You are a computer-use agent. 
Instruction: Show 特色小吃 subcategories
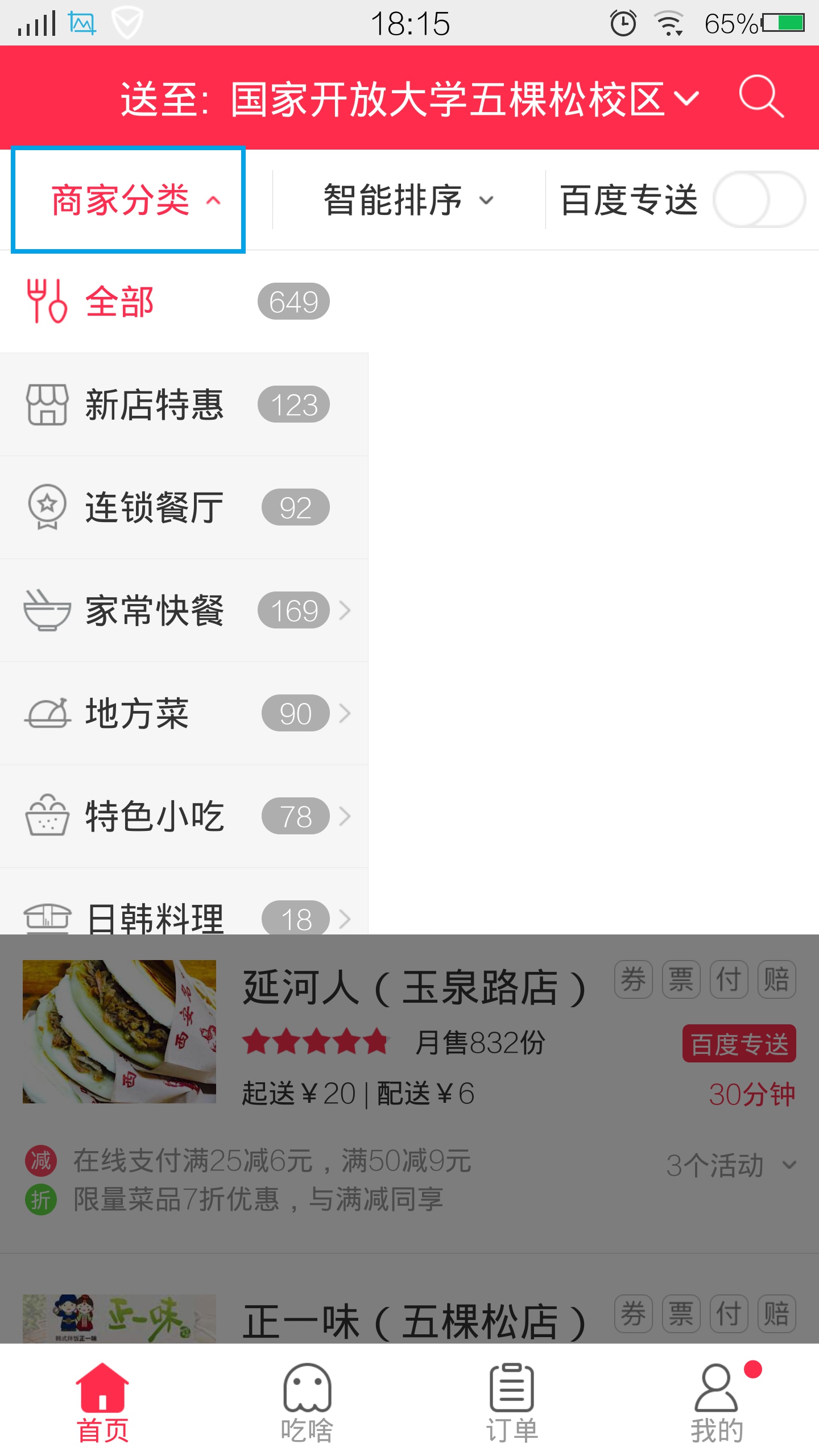(x=182, y=816)
